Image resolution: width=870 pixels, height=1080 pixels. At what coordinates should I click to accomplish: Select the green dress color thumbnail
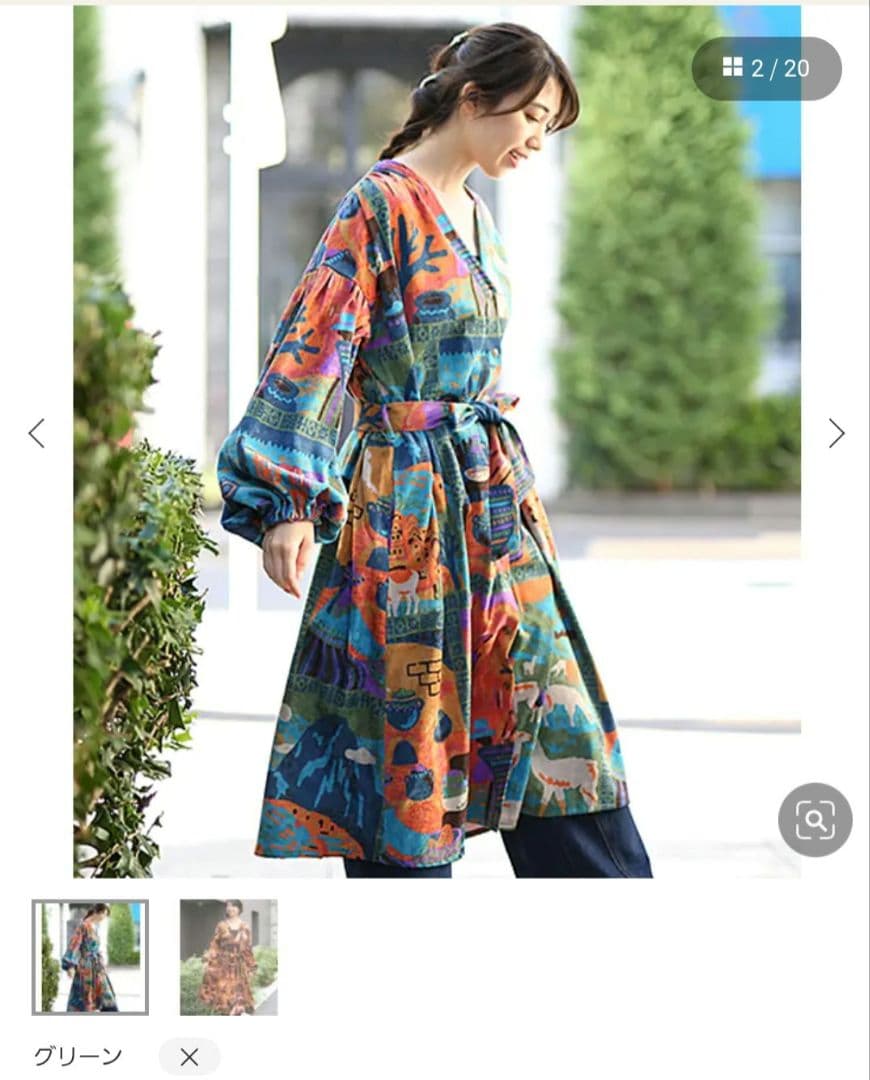pyautogui.click(x=90, y=957)
